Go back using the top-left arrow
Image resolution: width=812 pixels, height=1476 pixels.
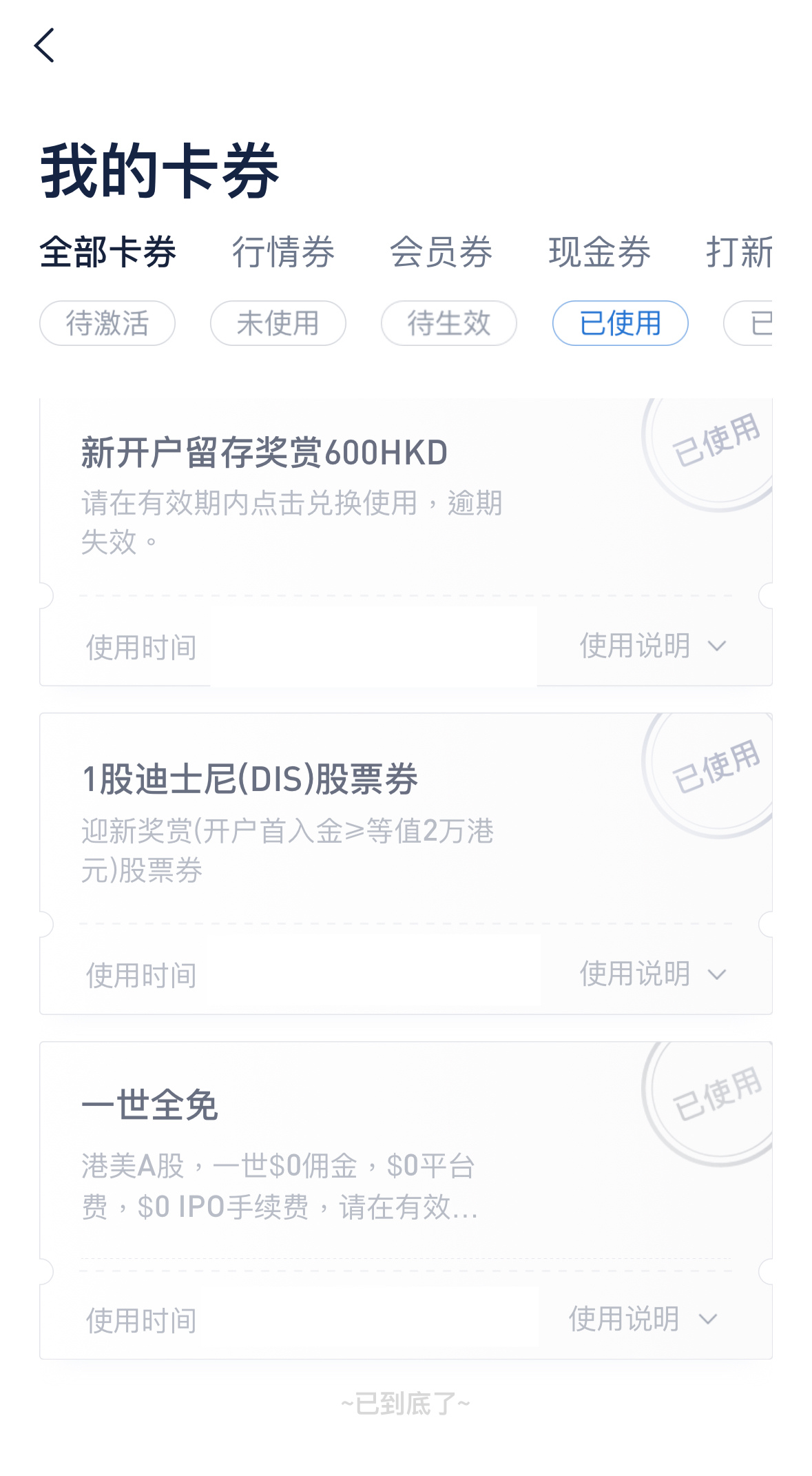[44, 45]
